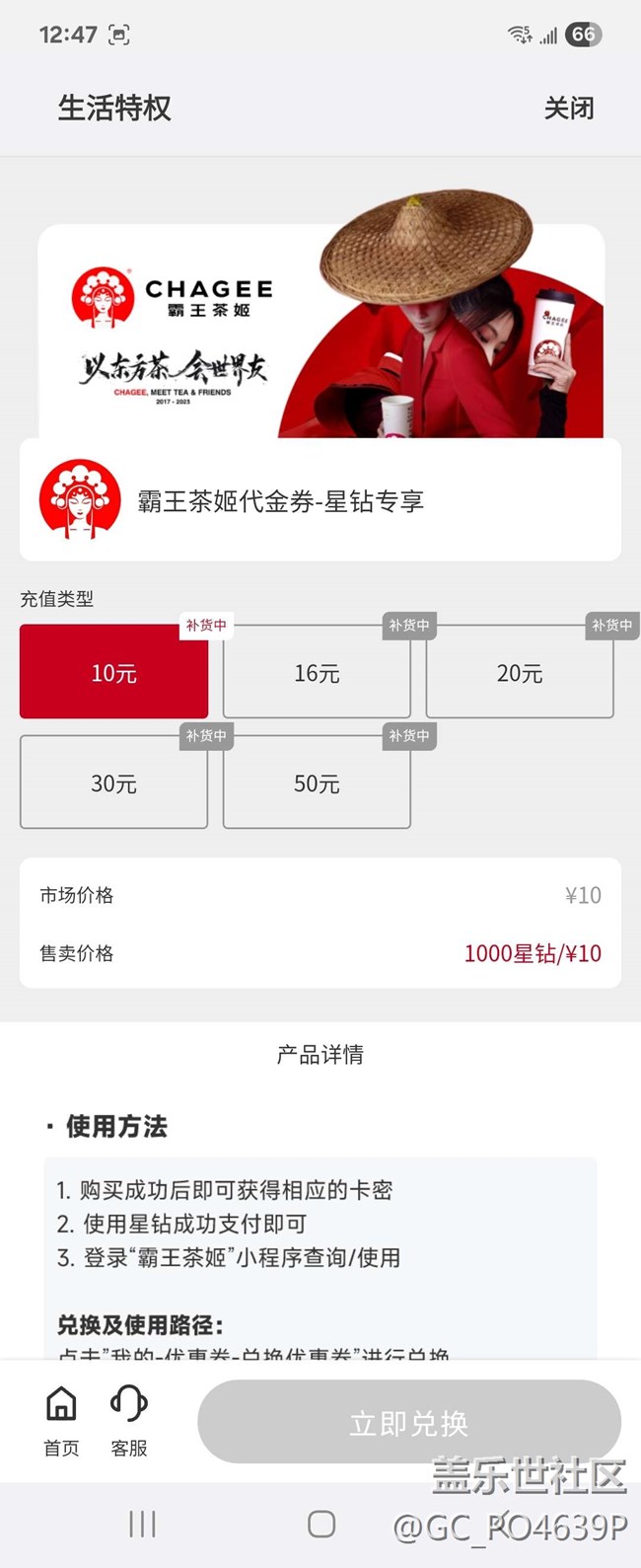This screenshot has width=641, height=1568.
Task: Pick the 20元 voucher denomination
Action: pyautogui.click(x=520, y=672)
